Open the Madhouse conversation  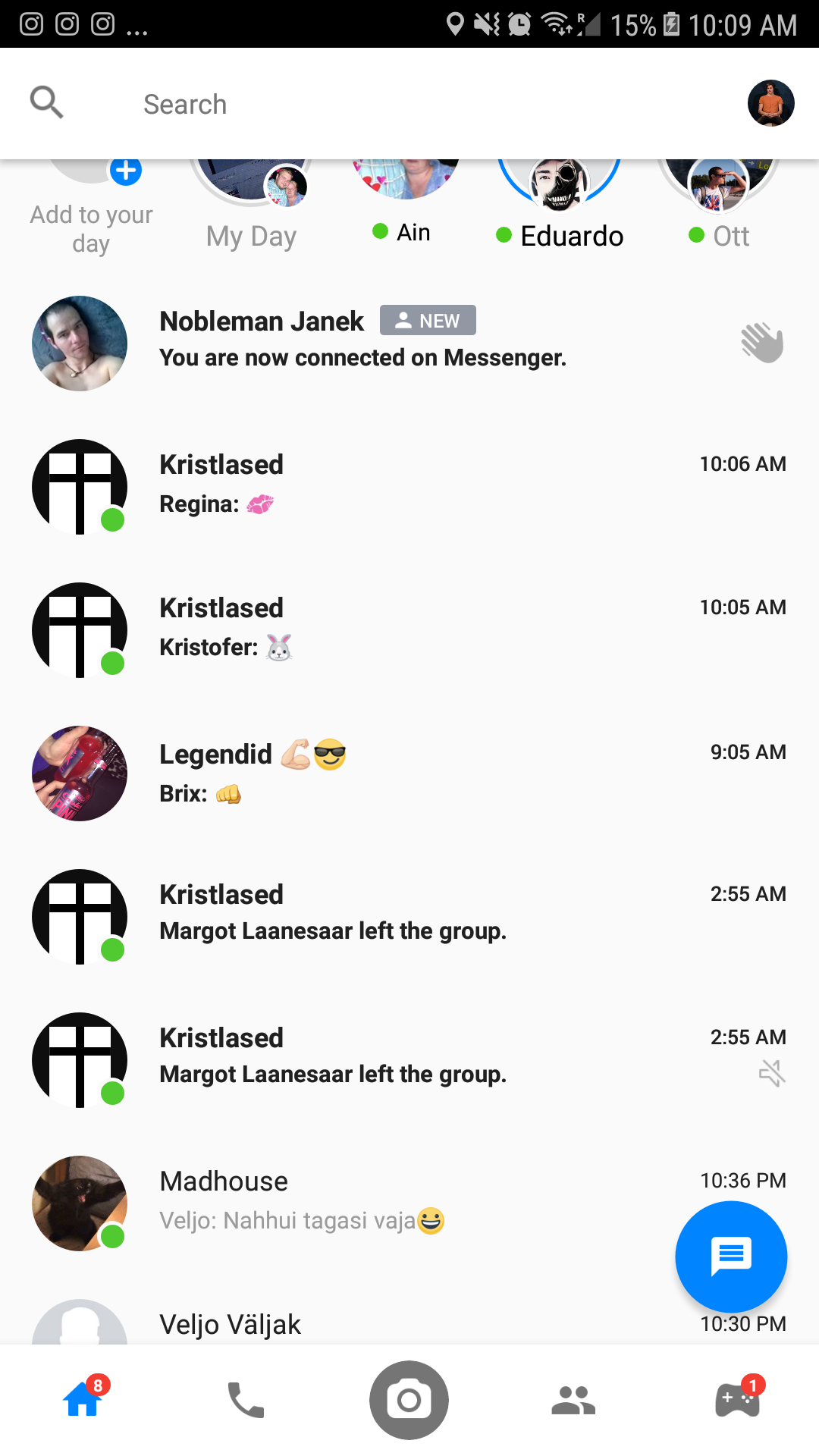(x=409, y=1203)
